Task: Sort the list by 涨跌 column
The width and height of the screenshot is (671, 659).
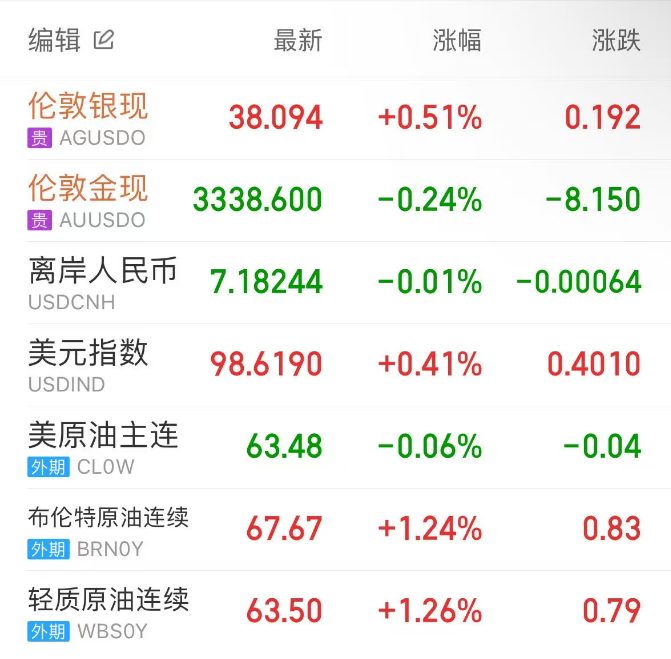Action: tap(615, 40)
